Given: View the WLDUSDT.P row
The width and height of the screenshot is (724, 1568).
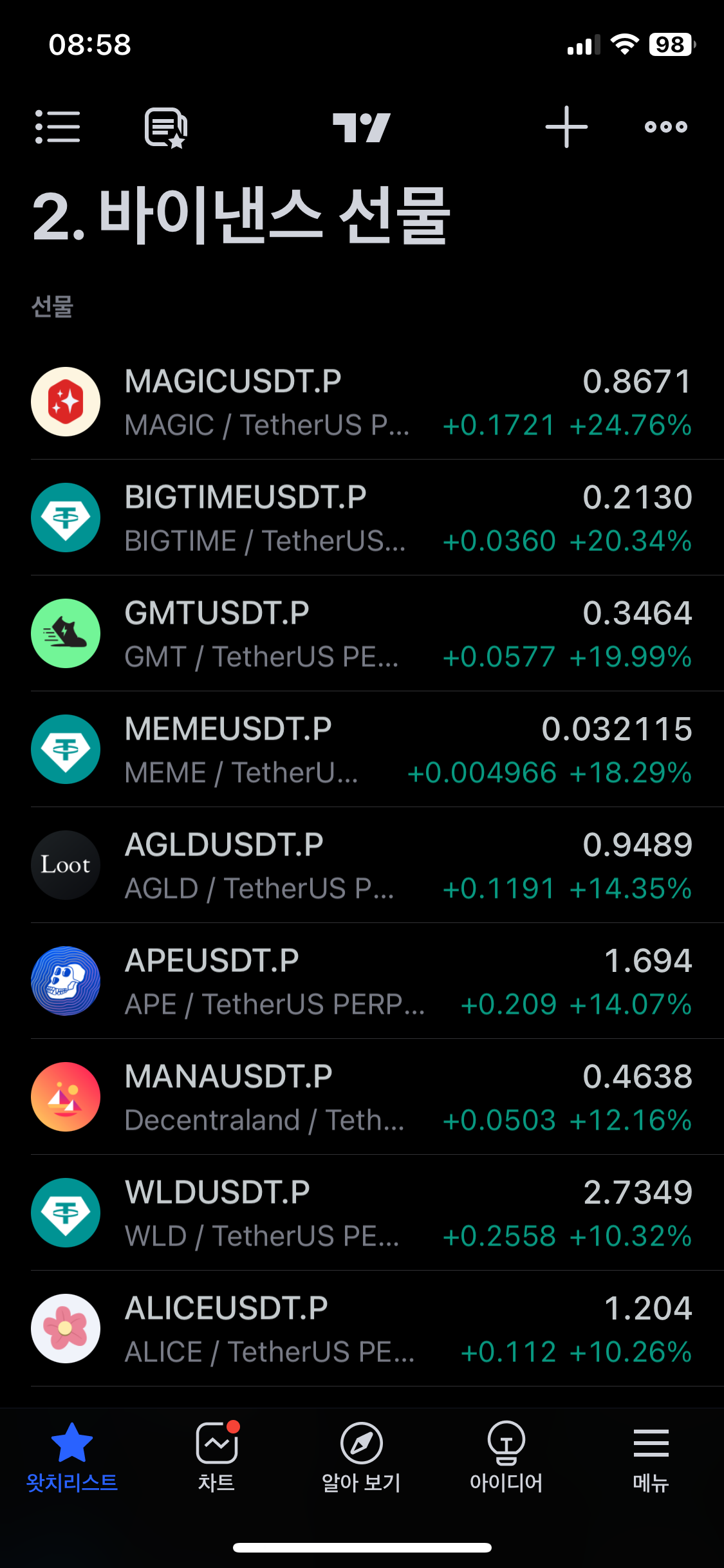Looking at the screenshot, I should tap(362, 1213).
